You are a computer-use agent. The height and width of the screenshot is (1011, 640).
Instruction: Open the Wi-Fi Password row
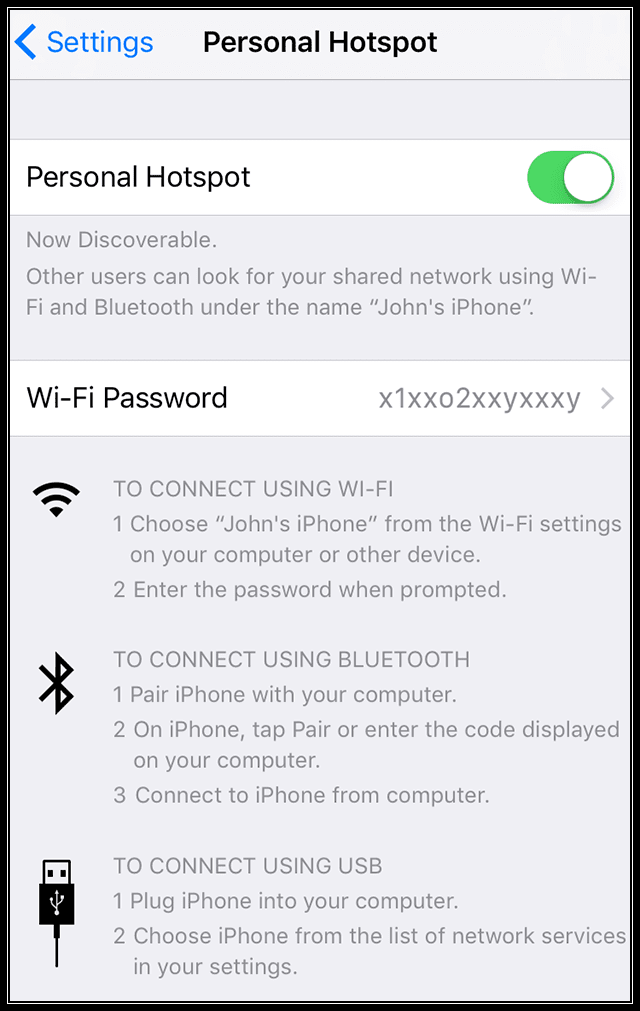click(320, 398)
